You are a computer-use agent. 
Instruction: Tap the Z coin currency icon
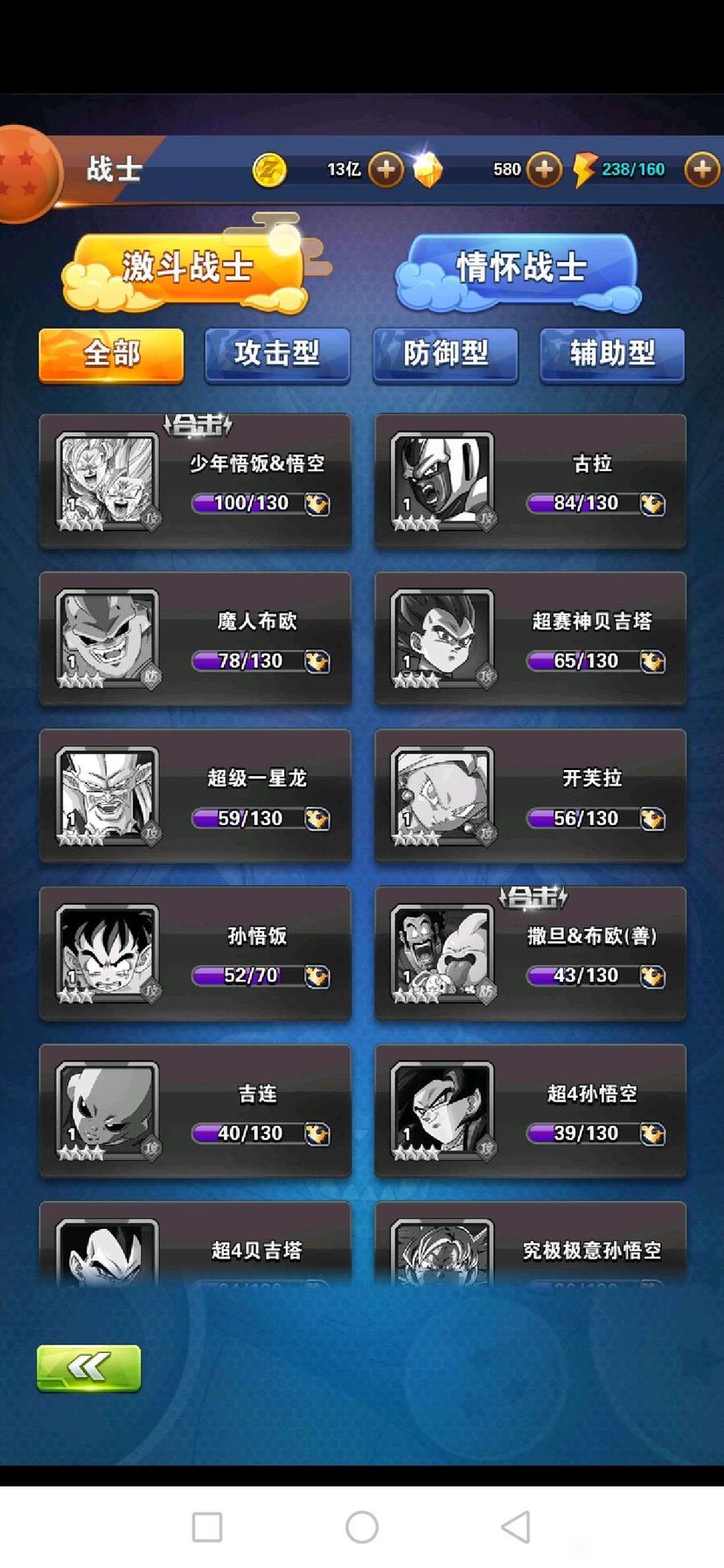[269, 170]
